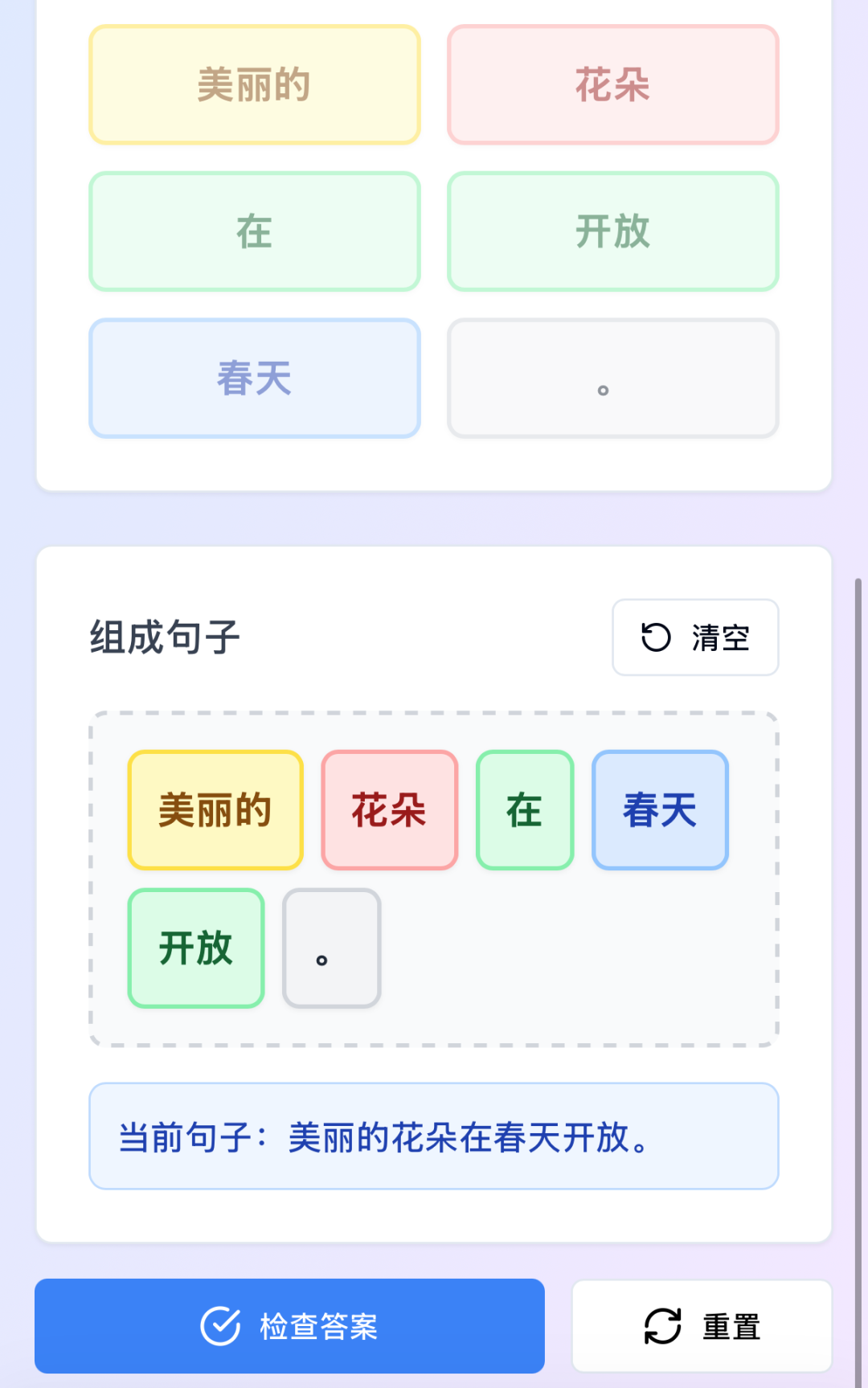Click 美丽的 tile in sentence area
Image resolution: width=868 pixels, height=1388 pixels.
[214, 810]
